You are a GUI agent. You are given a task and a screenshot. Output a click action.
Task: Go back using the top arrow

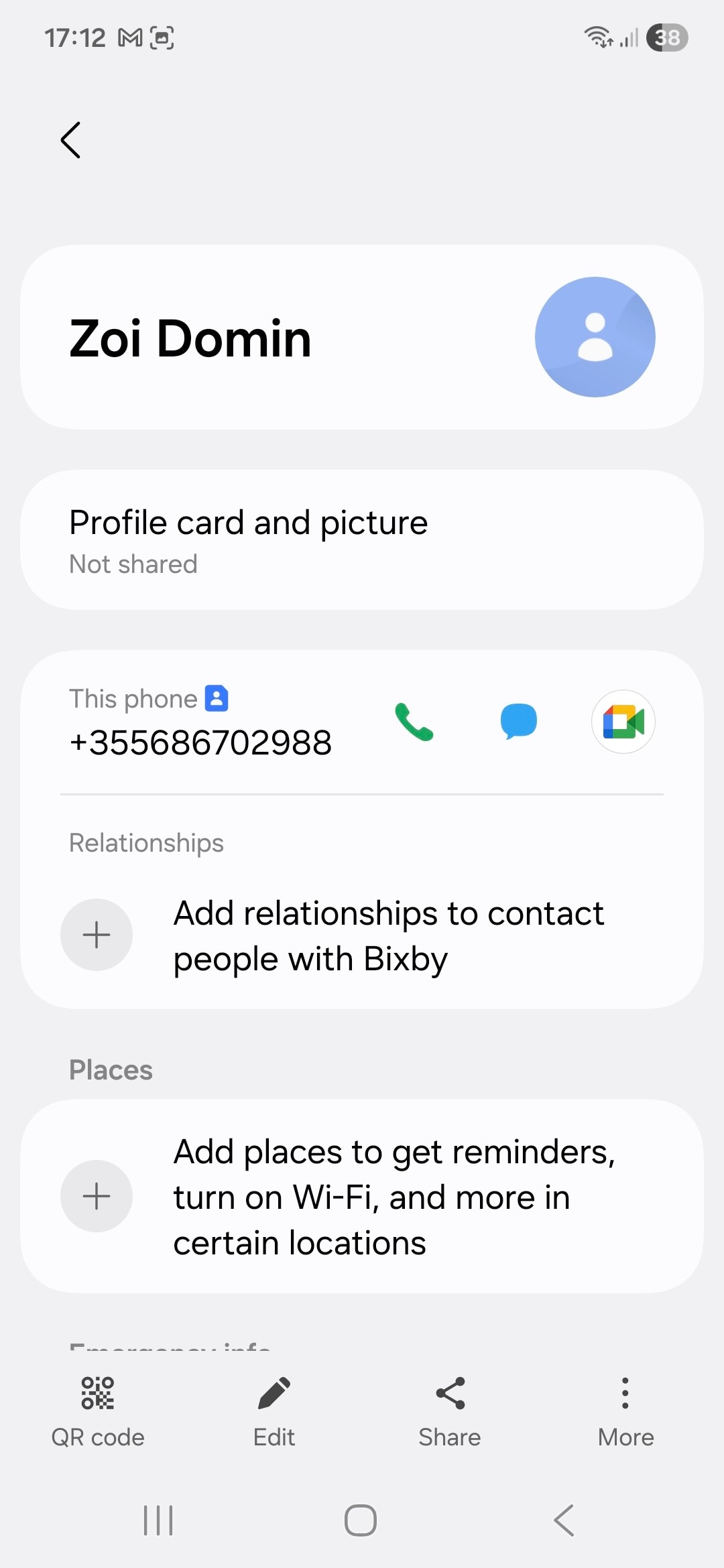71,140
